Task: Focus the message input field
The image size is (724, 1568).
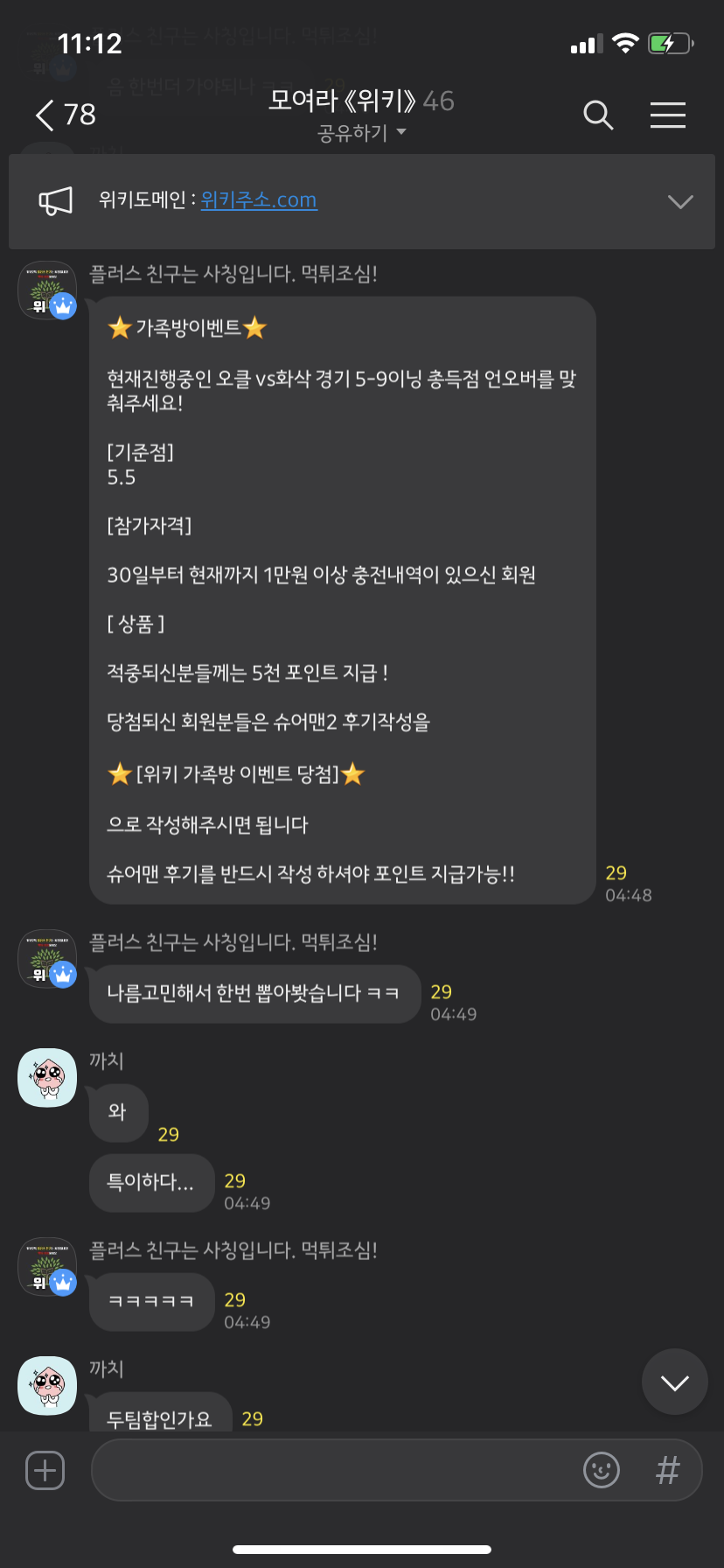Action: pyautogui.click(x=332, y=1470)
